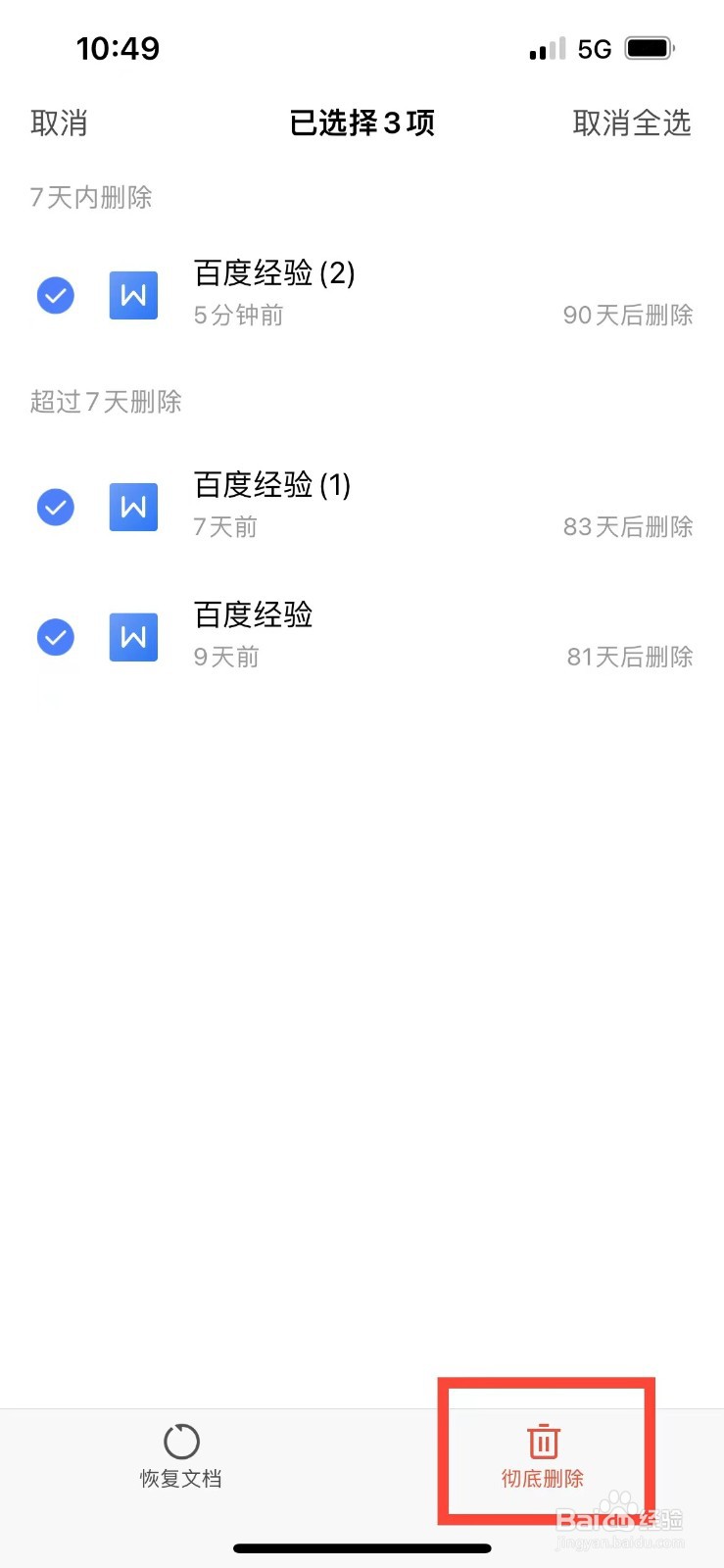Tap 取消 to exit selection mode
Viewport: 724px width, 1568px height.
(59, 123)
